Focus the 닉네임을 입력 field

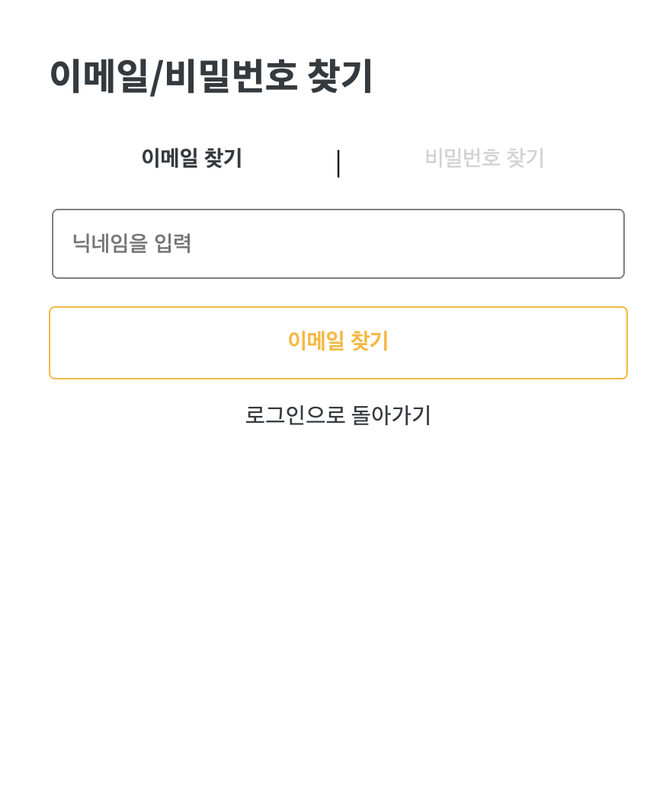[x=338, y=244]
